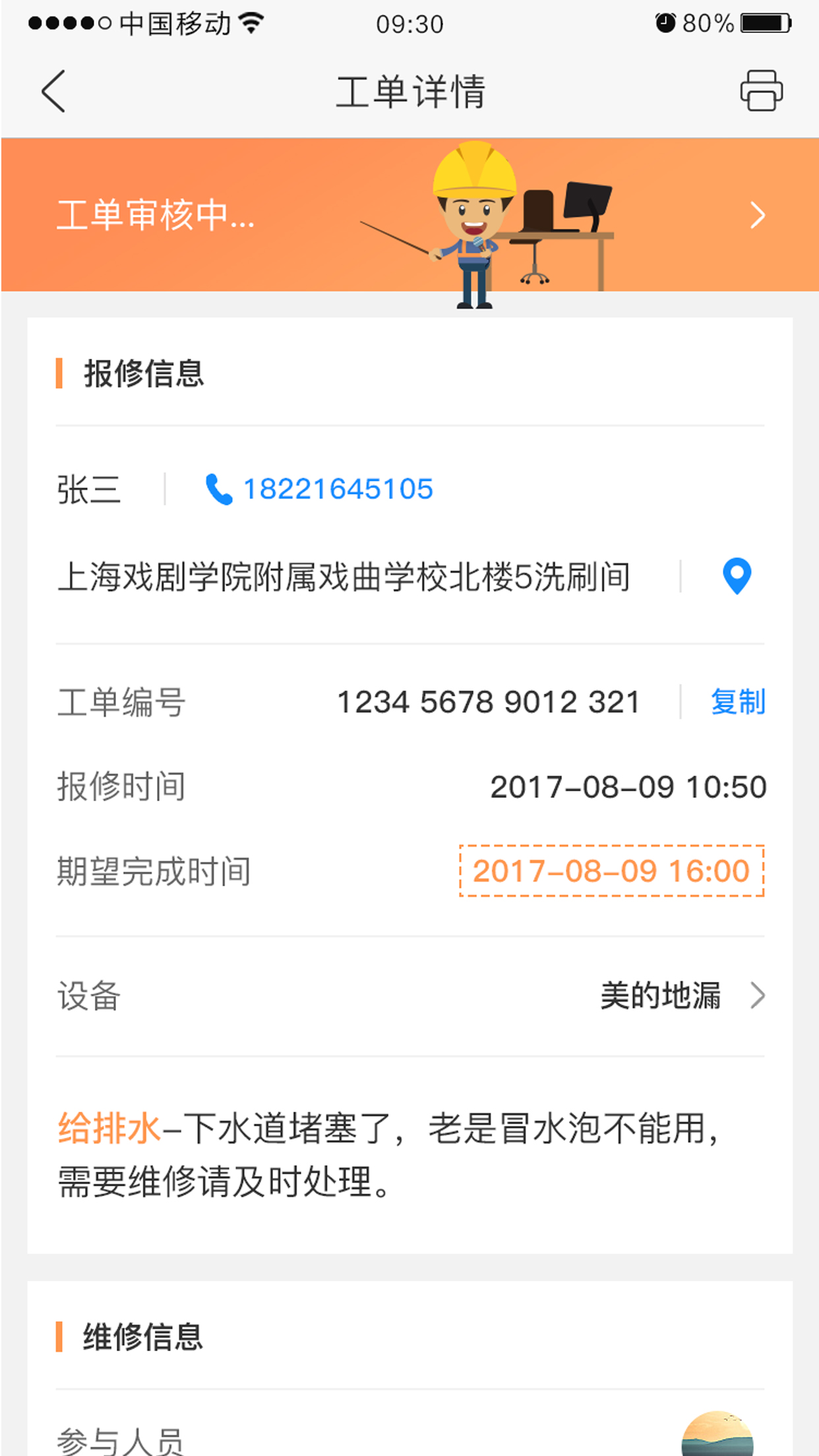
Task: Tap the alarm clock icon near the battery
Action: point(664,21)
